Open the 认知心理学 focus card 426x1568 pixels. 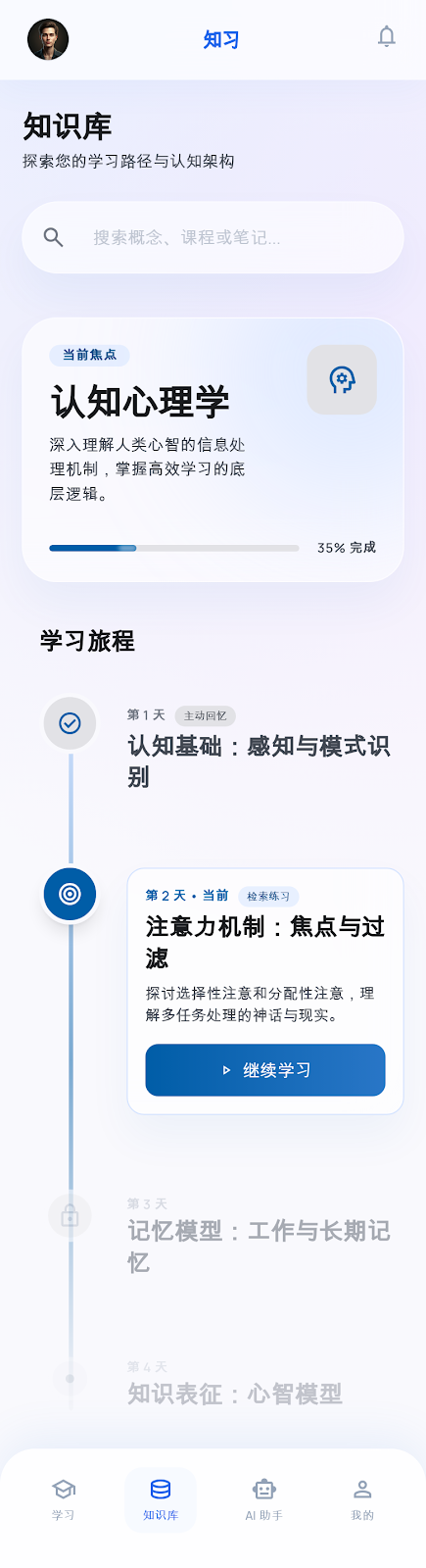pos(213,450)
